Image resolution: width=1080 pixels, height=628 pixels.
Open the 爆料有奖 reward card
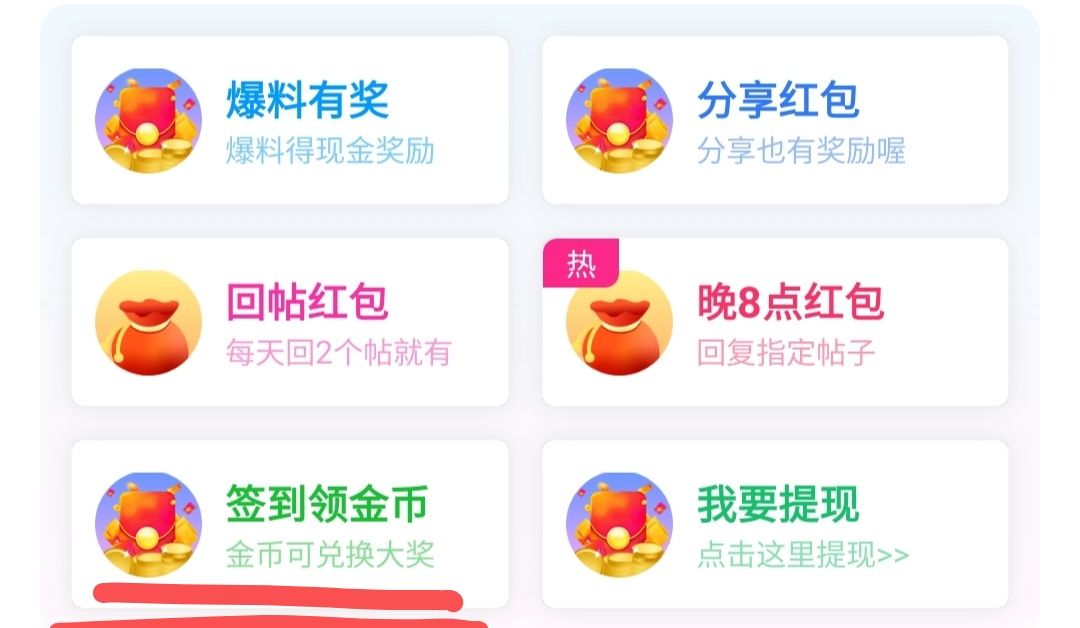click(290, 121)
